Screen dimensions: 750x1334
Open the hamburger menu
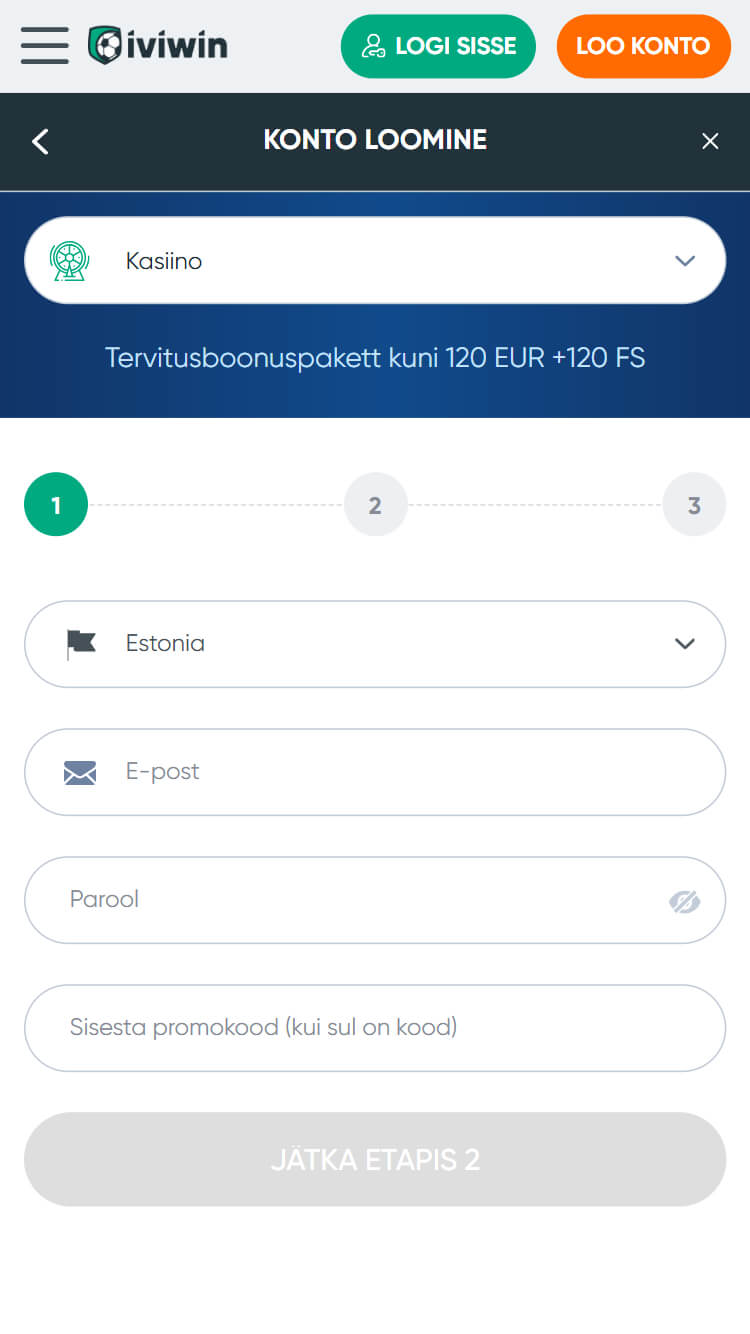click(x=44, y=46)
